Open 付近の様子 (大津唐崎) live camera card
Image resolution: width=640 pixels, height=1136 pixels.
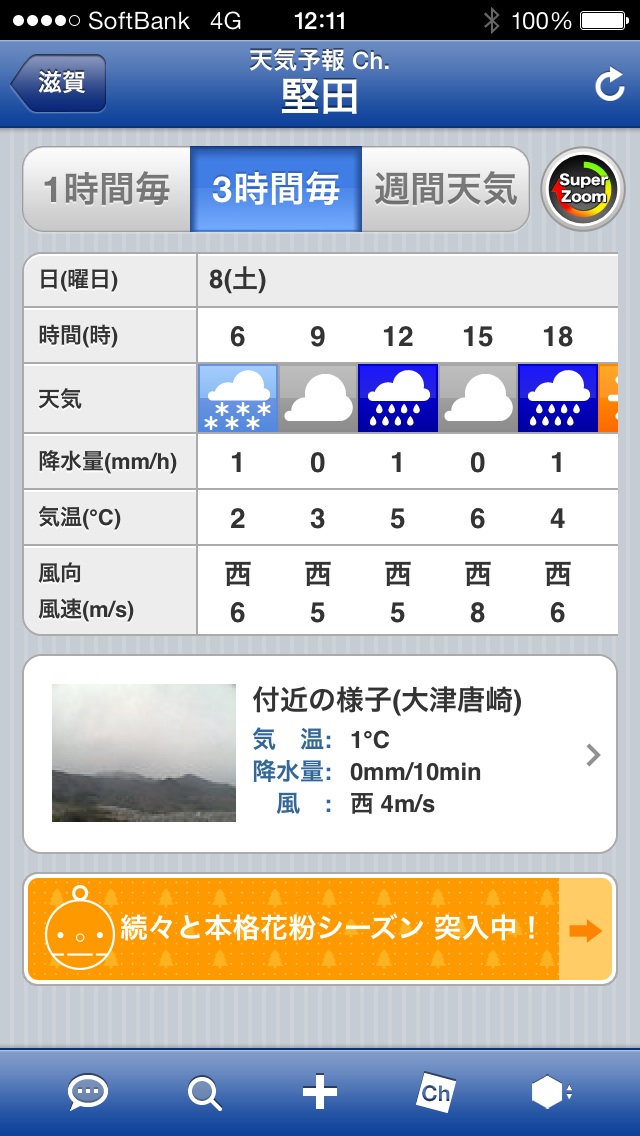click(319, 753)
